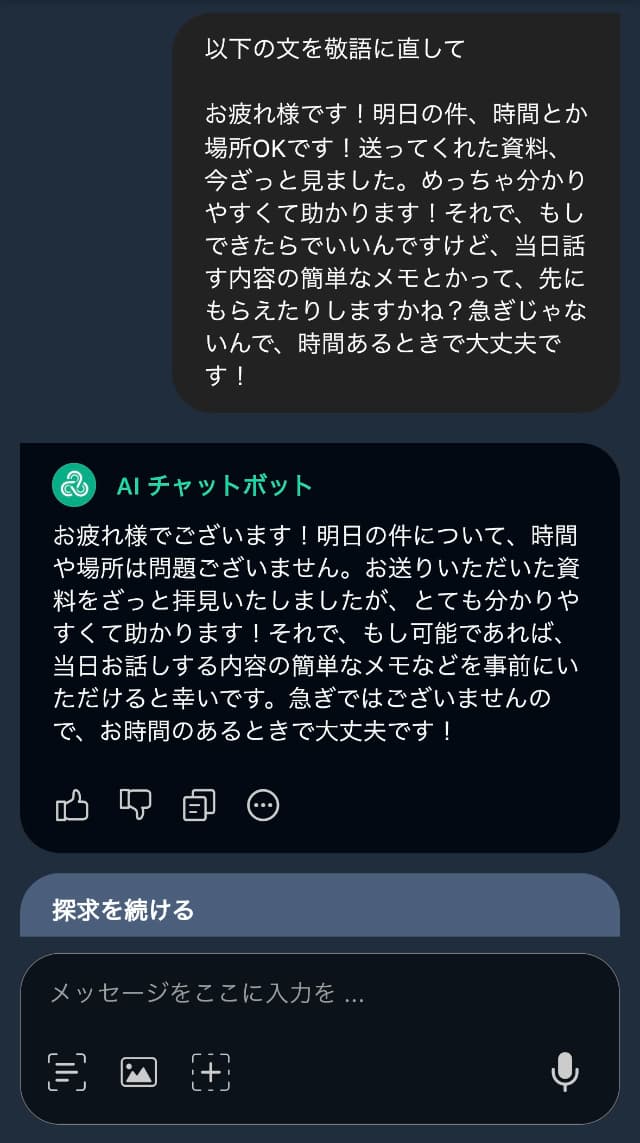Open the text scan icon
The height and width of the screenshot is (1143, 640).
(67, 1072)
